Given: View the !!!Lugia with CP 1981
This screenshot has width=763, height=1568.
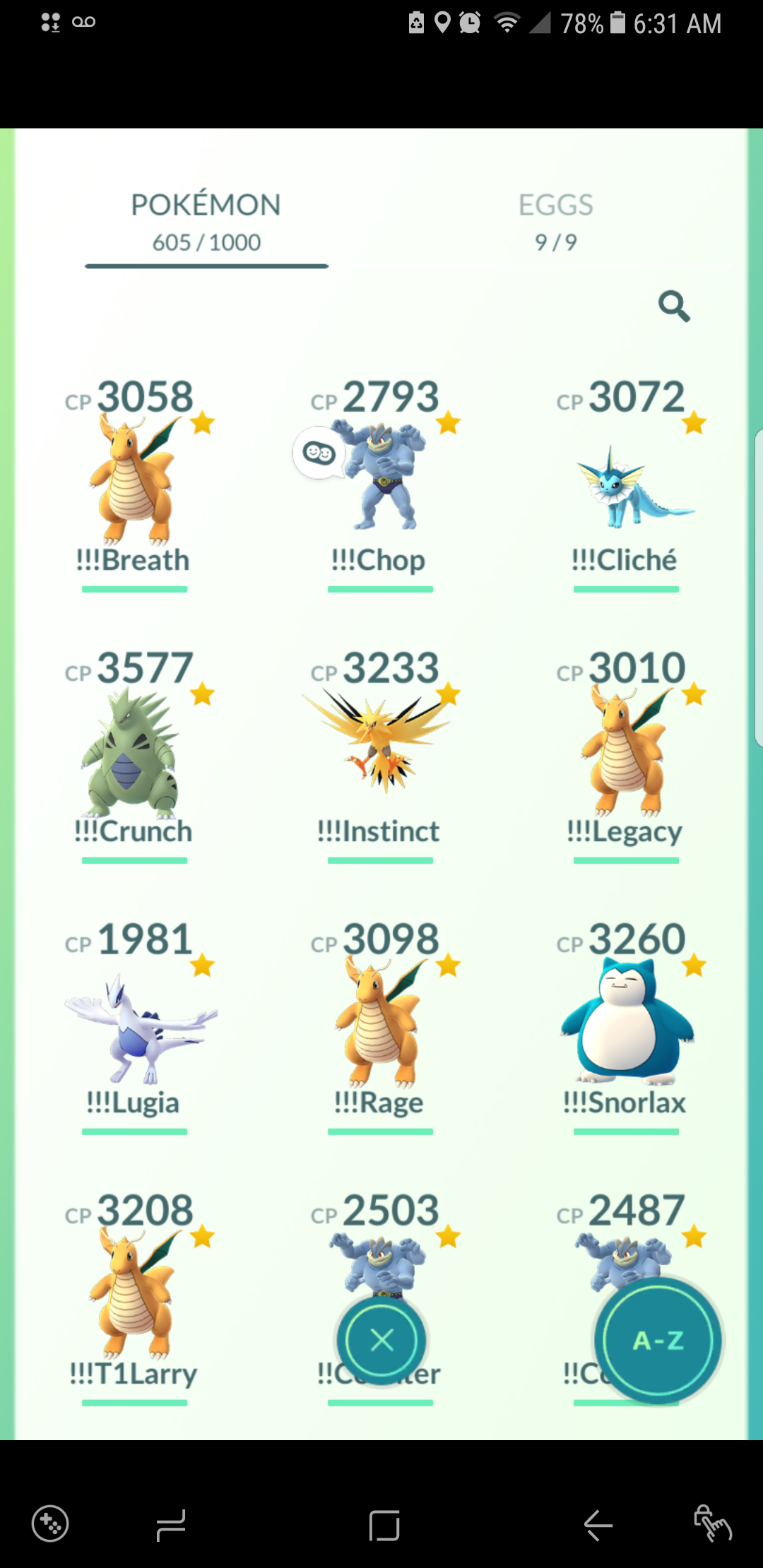Looking at the screenshot, I should 134,1026.
